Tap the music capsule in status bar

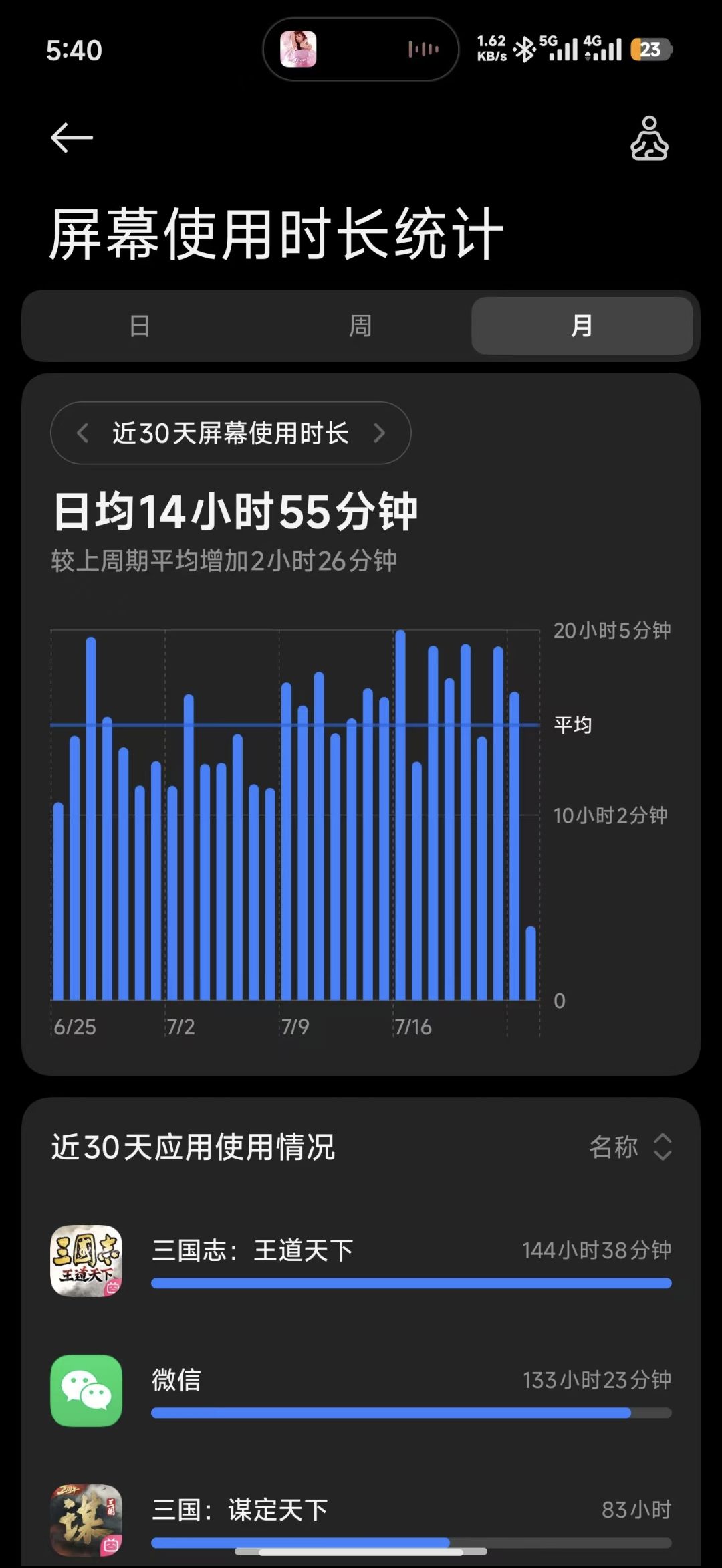click(x=361, y=50)
